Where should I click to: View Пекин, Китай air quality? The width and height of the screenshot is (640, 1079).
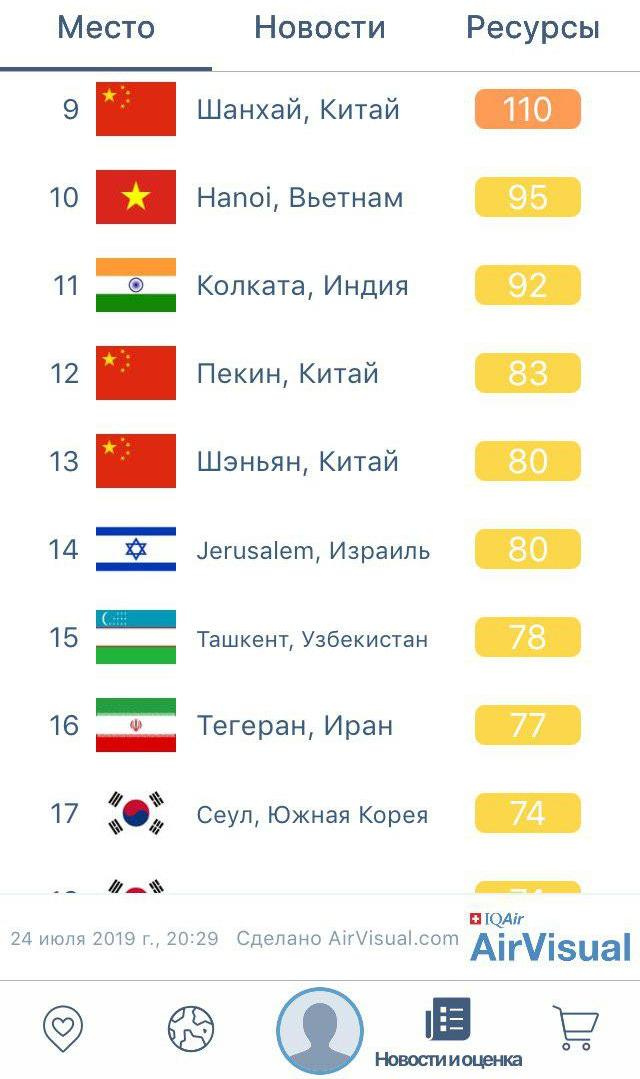288,374
